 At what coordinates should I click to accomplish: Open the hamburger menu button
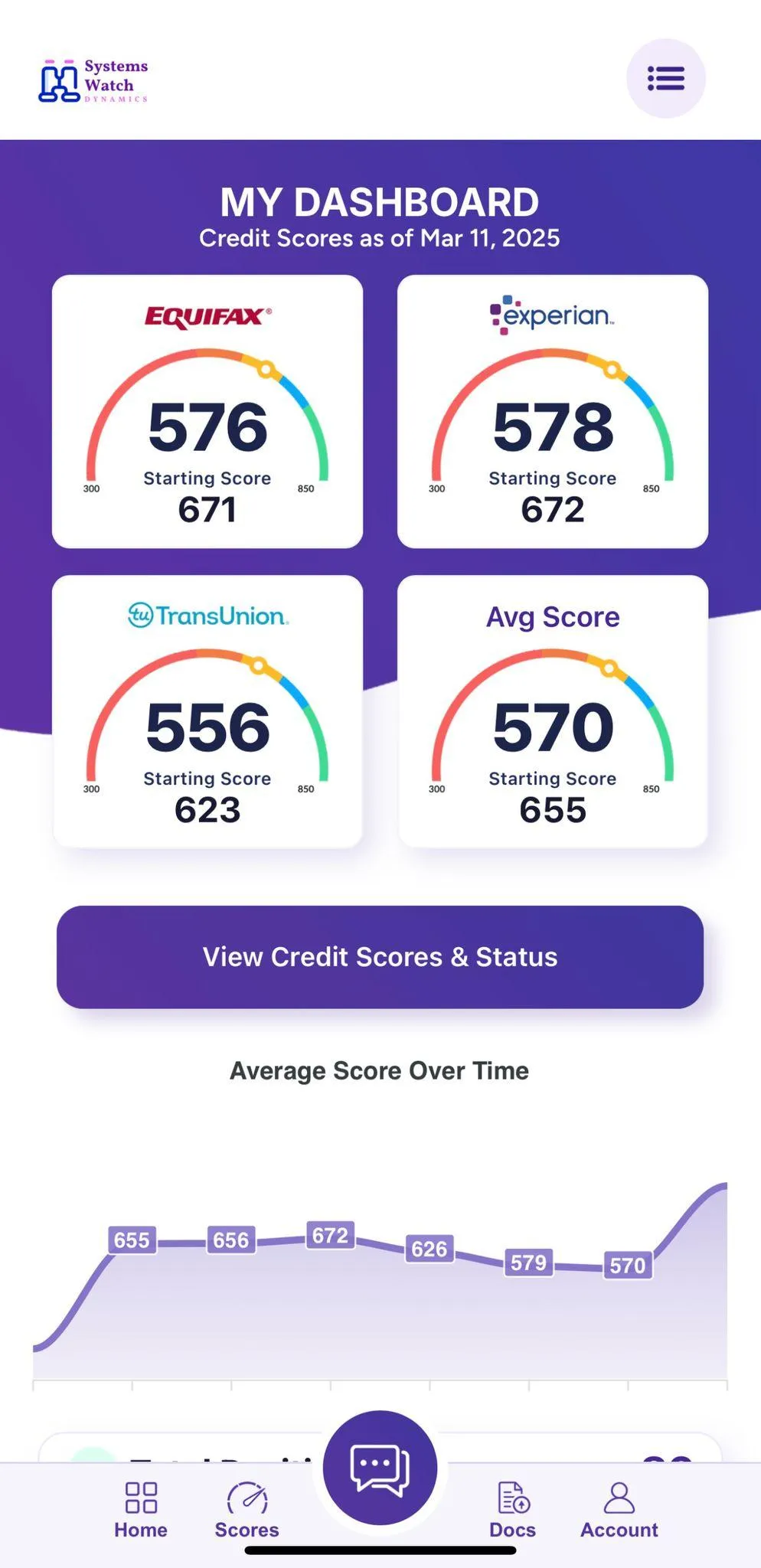coord(665,78)
